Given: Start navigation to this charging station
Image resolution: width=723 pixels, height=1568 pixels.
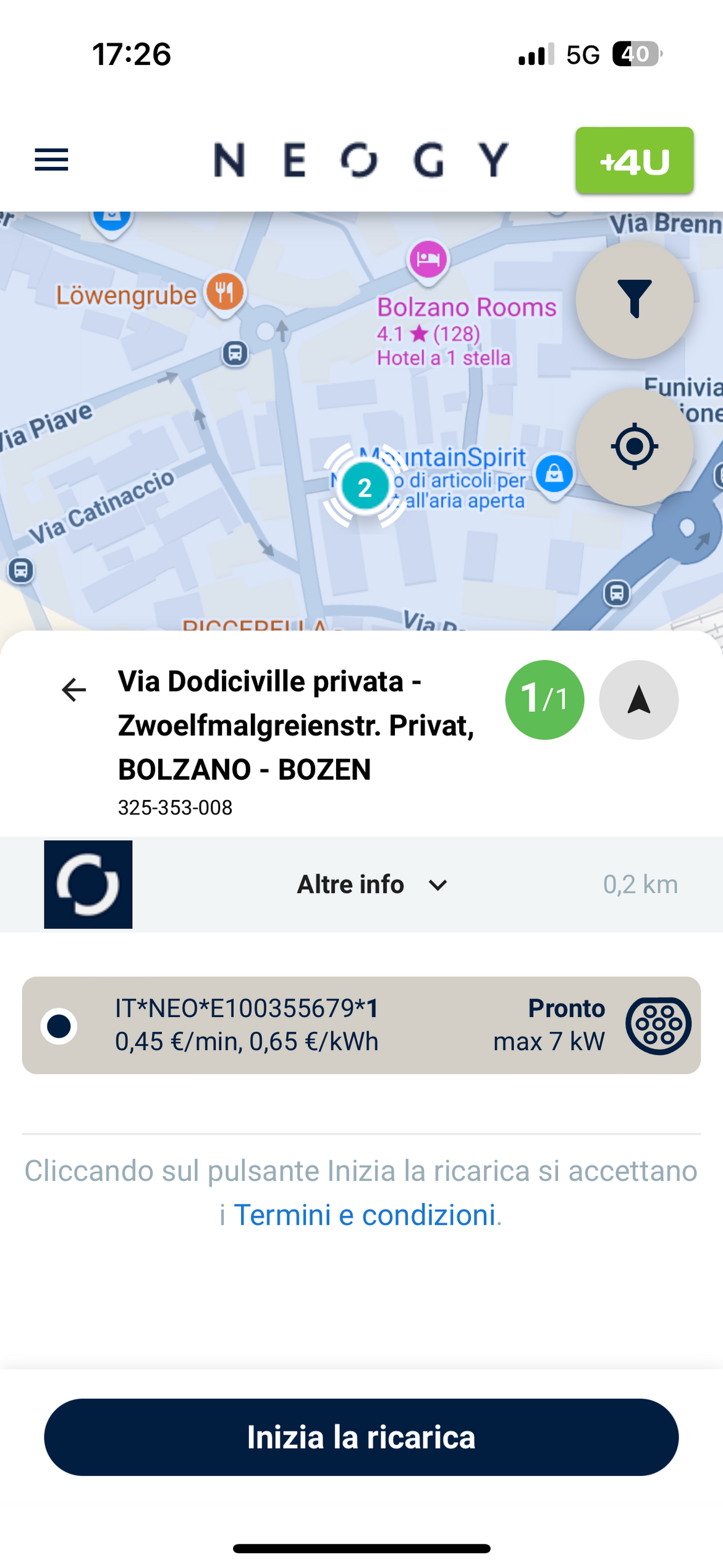Looking at the screenshot, I should pos(638,700).
